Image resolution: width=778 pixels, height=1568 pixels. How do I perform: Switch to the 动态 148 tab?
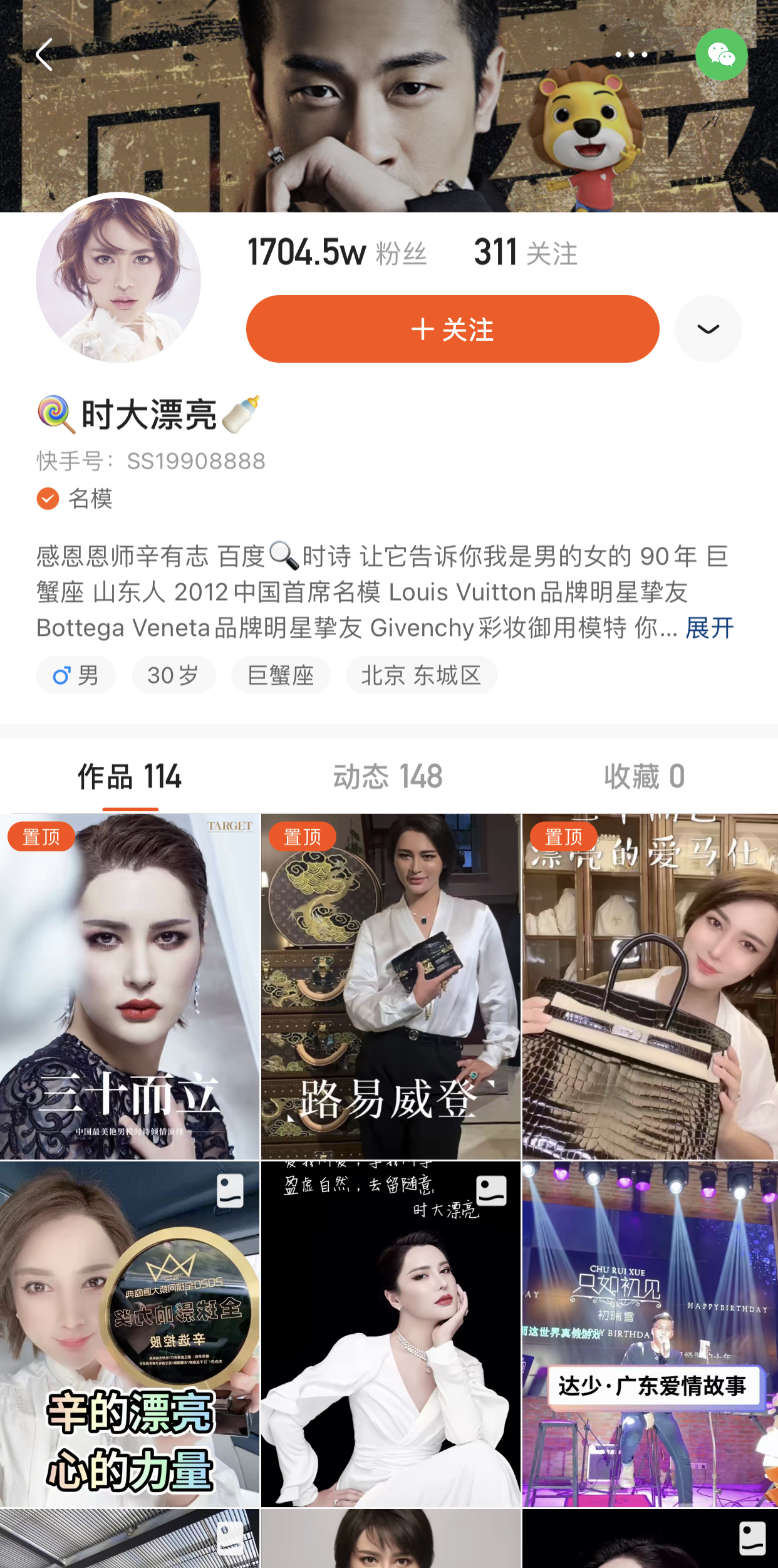[x=388, y=777]
